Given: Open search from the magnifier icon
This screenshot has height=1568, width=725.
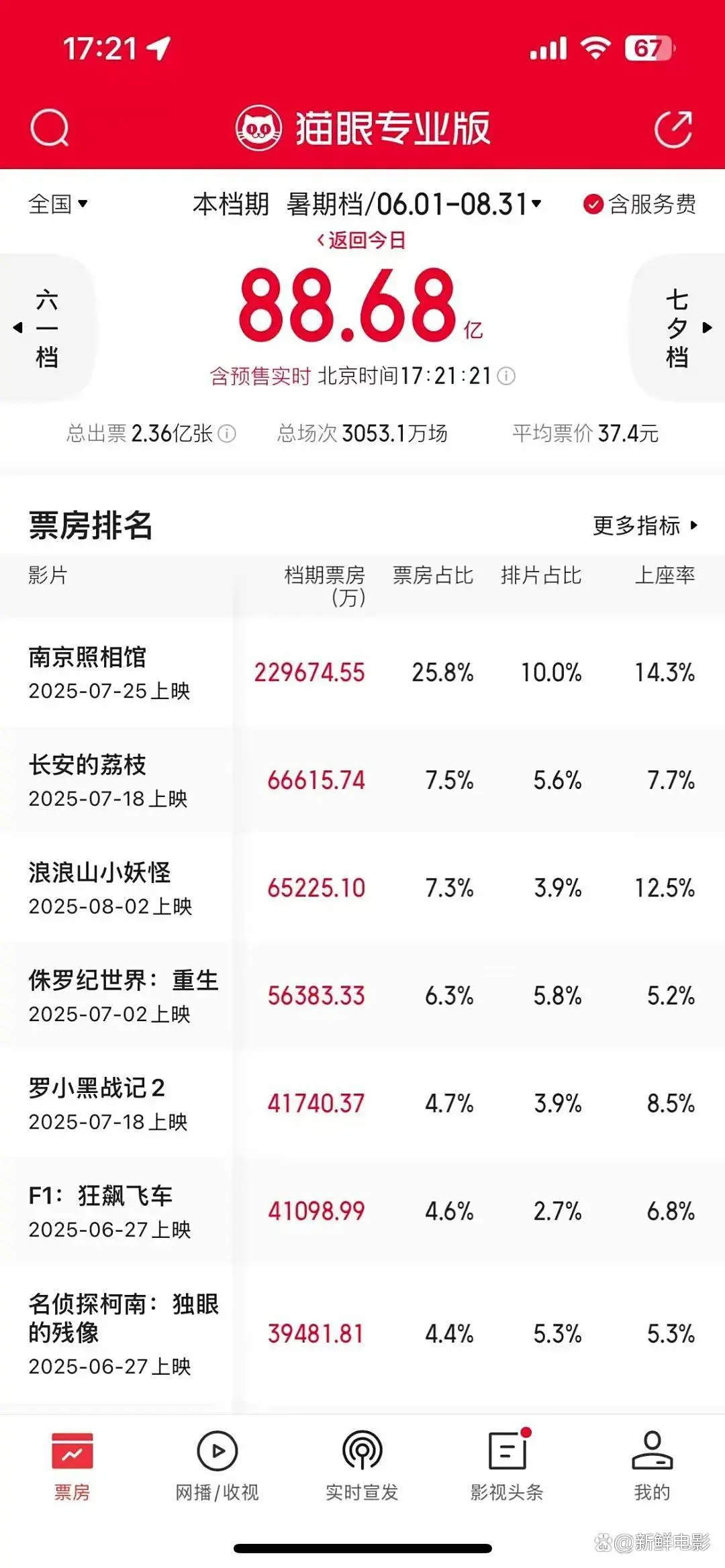Looking at the screenshot, I should 50,127.
